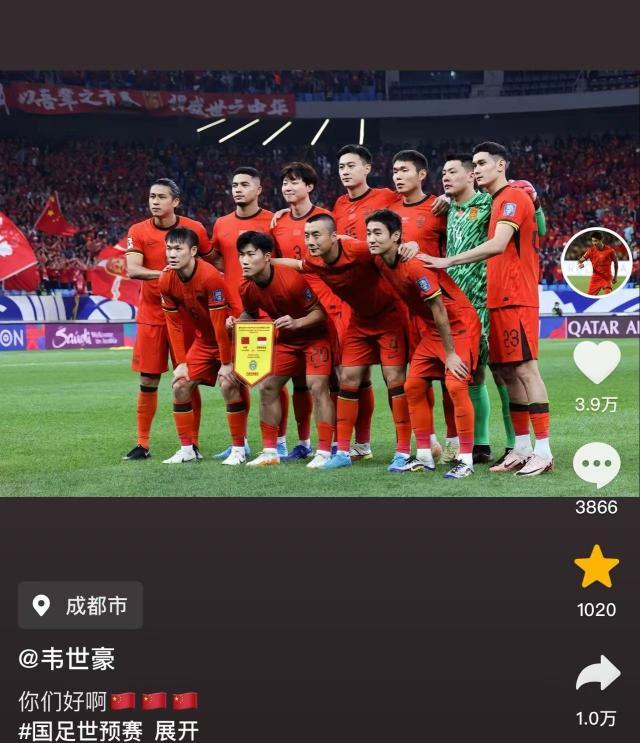The width and height of the screenshot is (640, 743).
Task: Share this video using the arrow icon
Action: coord(597,674)
